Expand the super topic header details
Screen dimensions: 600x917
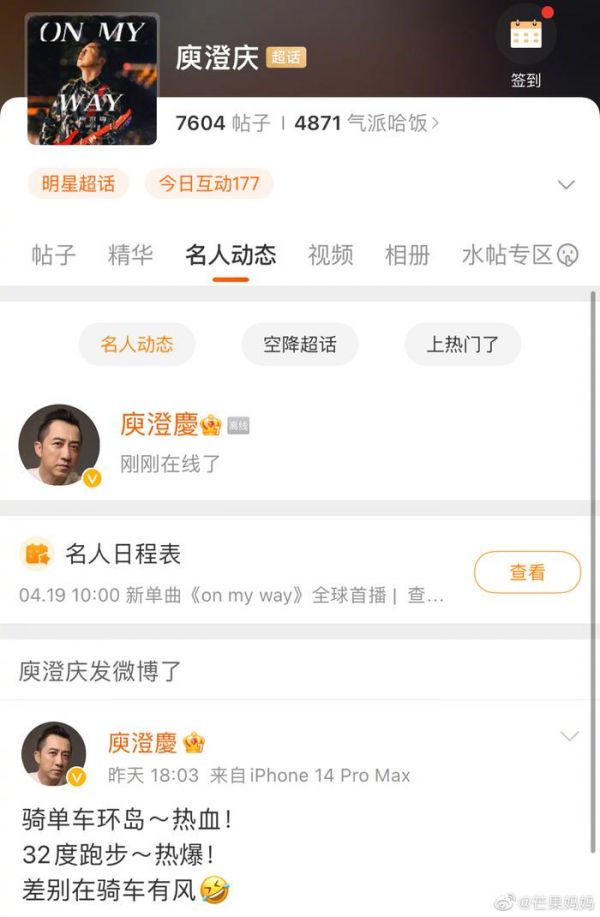pos(566,185)
